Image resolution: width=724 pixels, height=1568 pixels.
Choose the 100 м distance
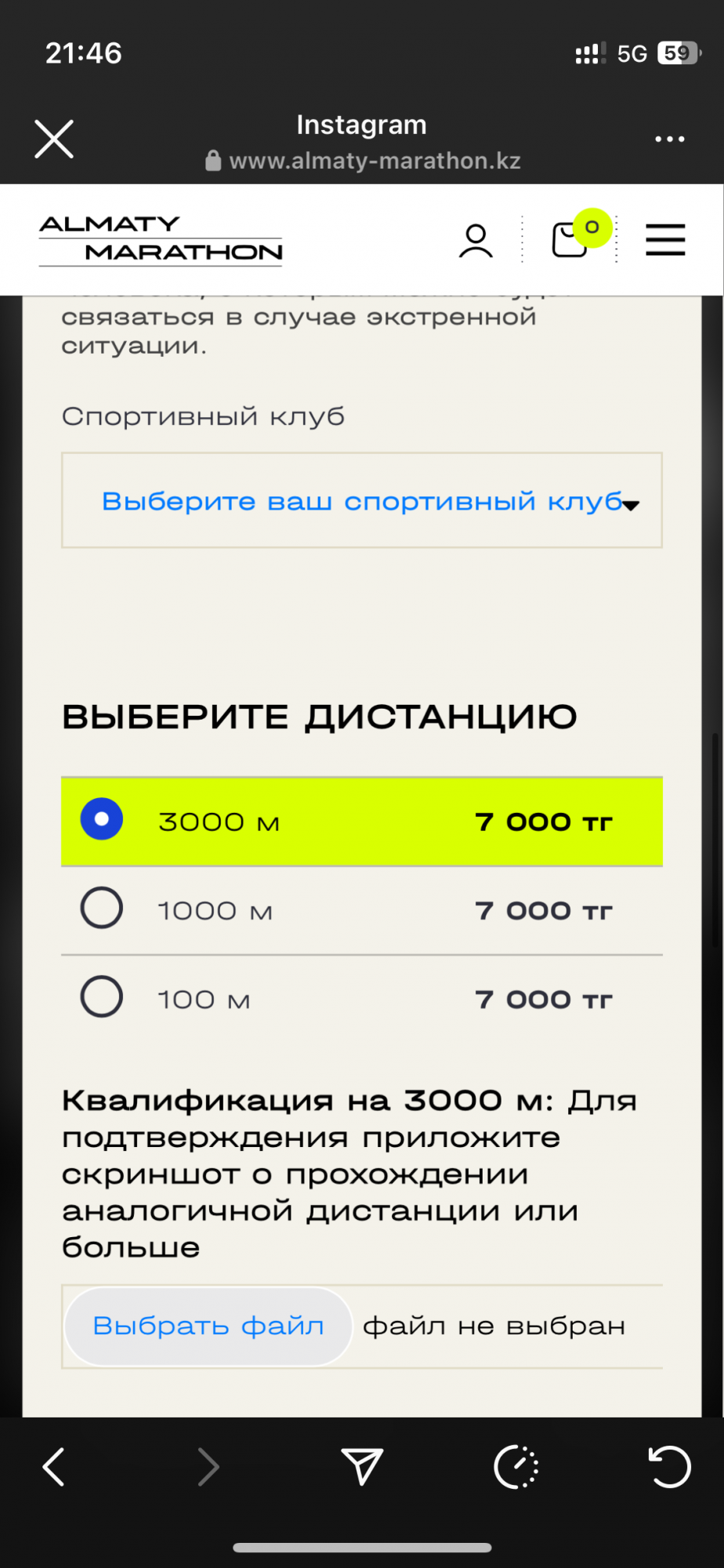(x=102, y=996)
